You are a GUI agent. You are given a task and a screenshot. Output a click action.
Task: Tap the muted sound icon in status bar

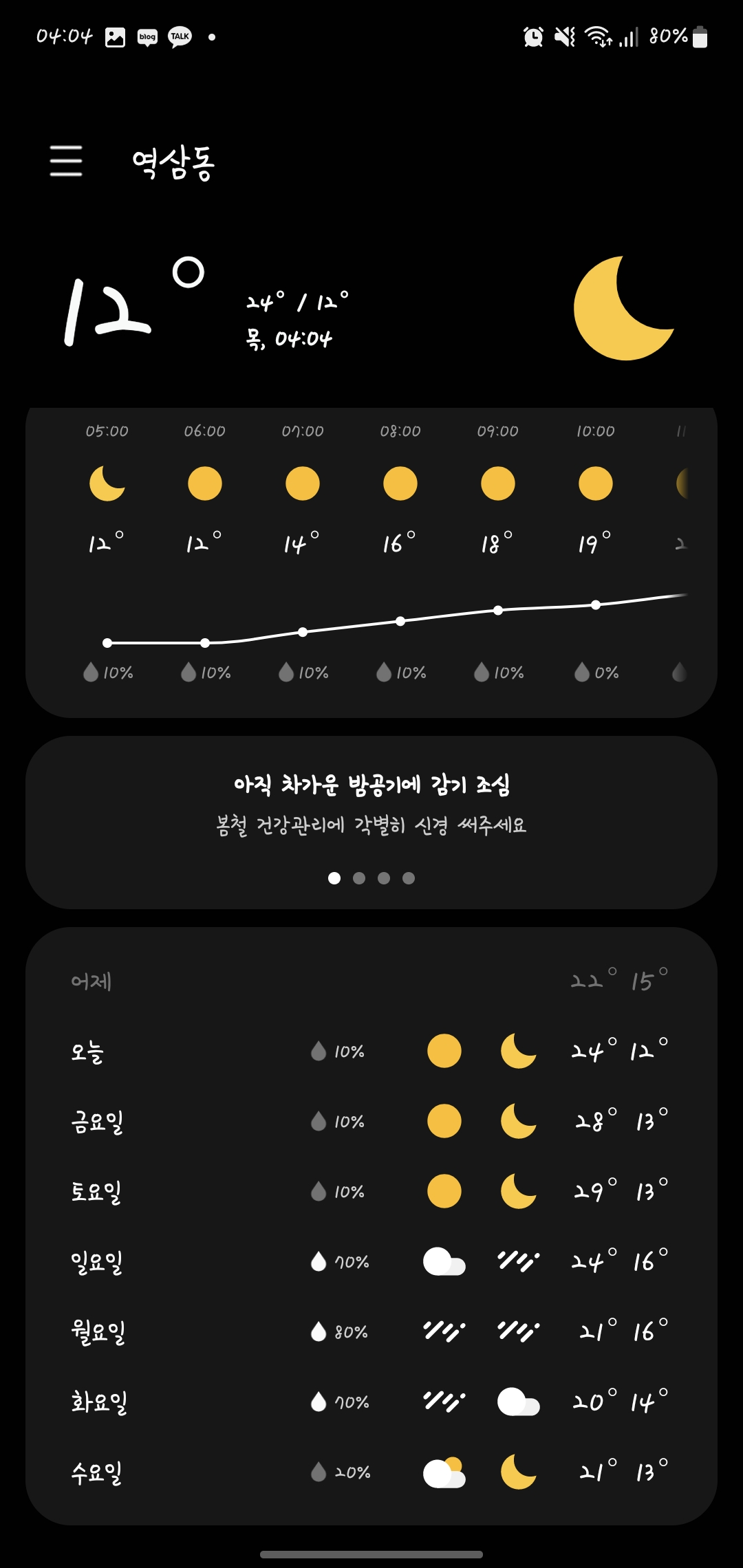coord(563,36)
